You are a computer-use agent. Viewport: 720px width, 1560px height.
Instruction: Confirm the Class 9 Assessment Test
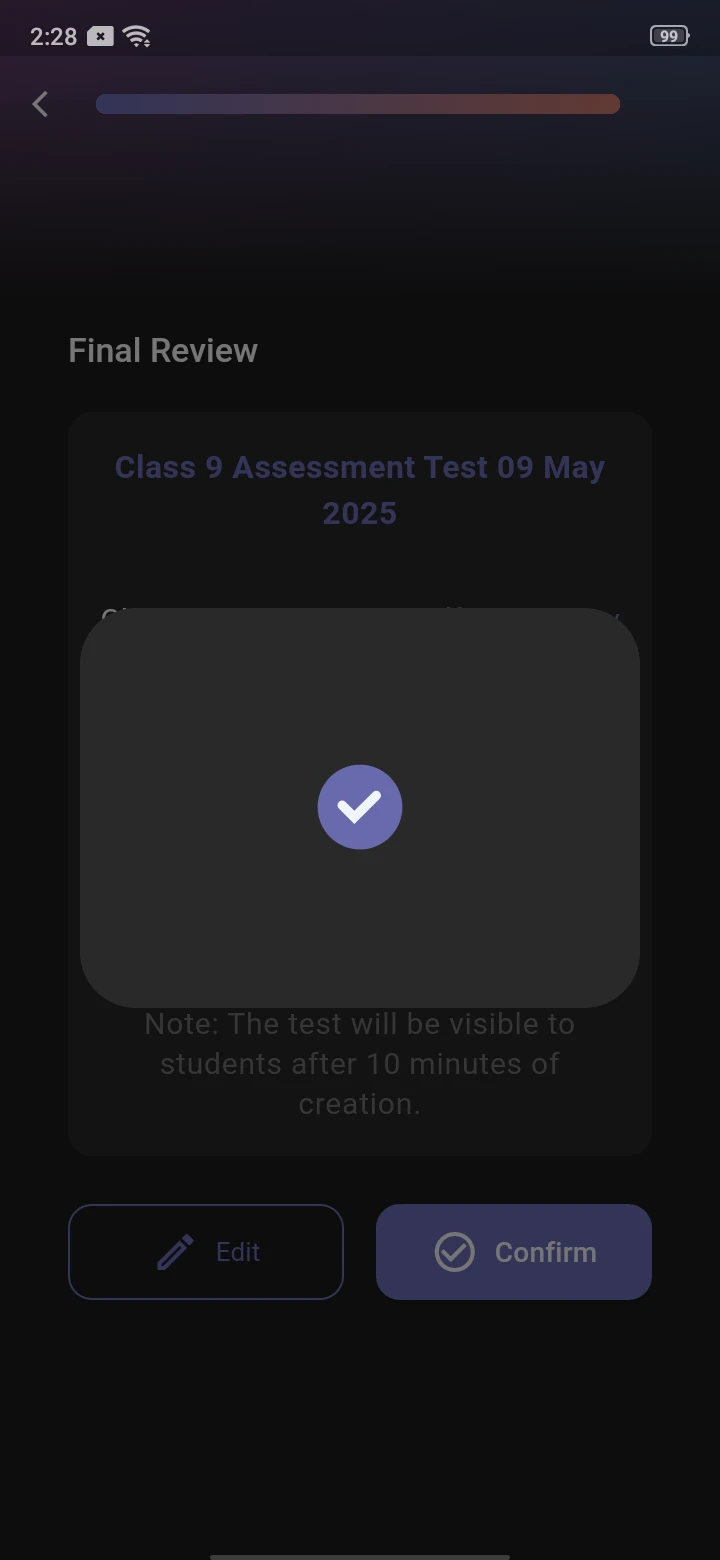514,1252
